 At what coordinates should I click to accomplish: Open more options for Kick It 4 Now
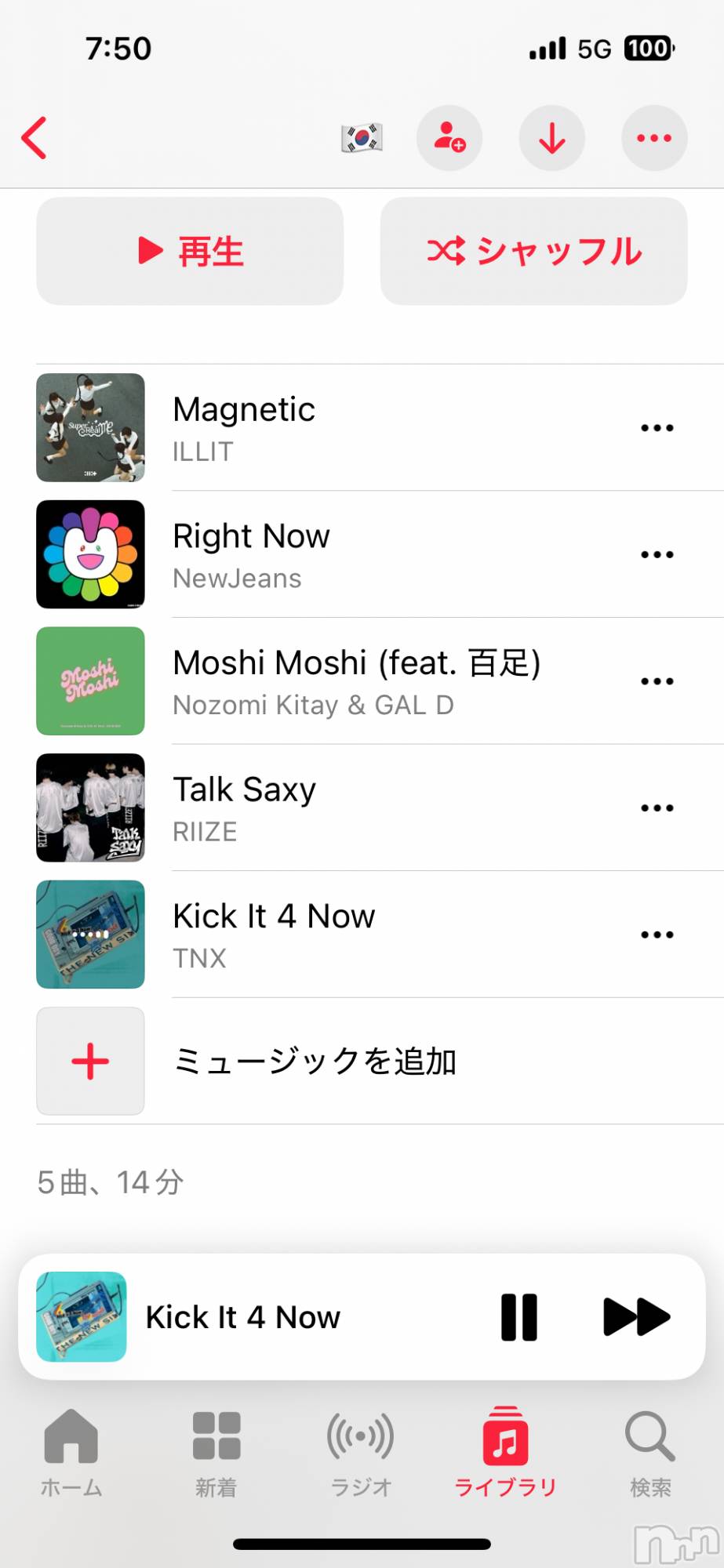[657, 935]
